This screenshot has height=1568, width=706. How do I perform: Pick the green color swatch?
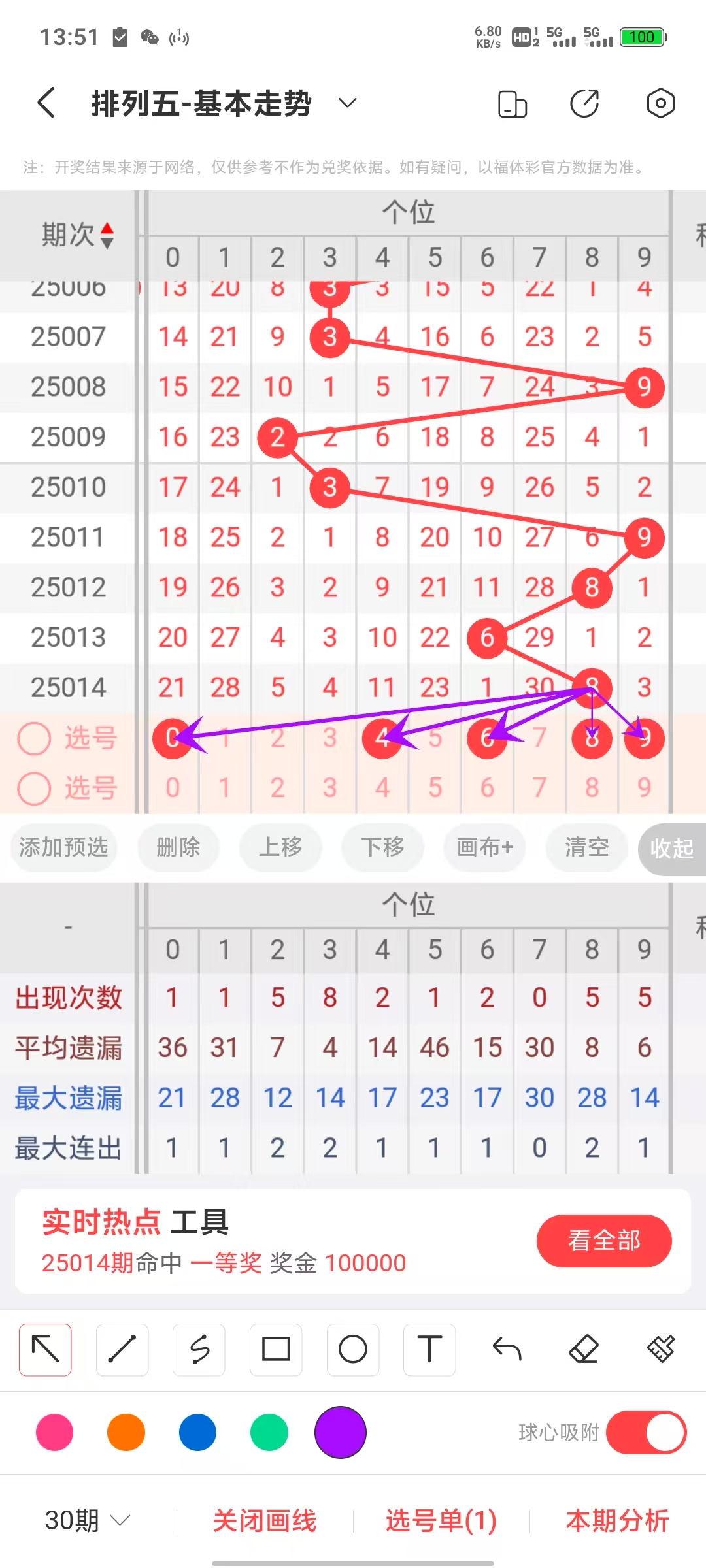(x=269, y=1432)
